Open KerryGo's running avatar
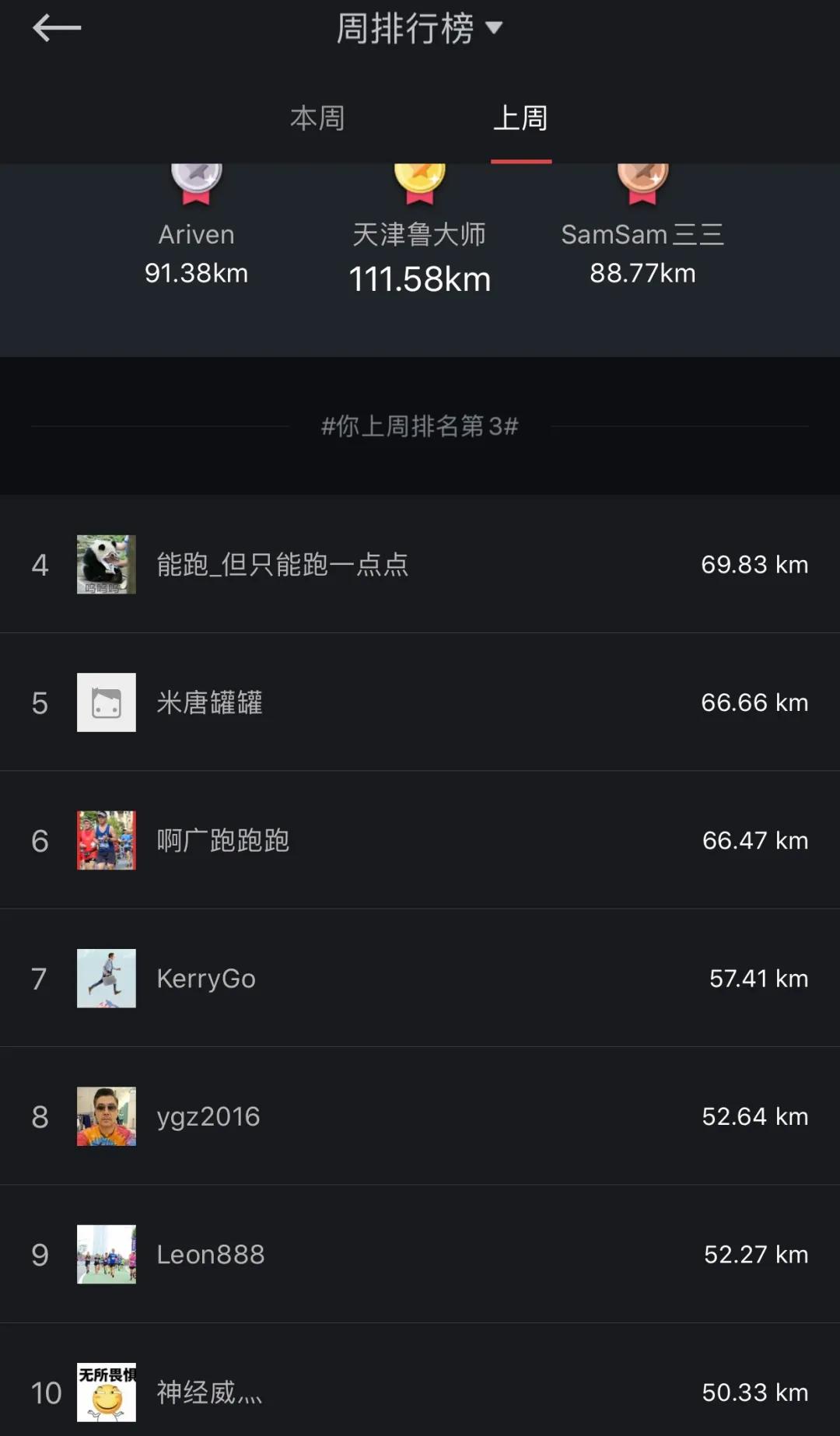Screen dimensions: 840x1436 click(x=106, y=979)
